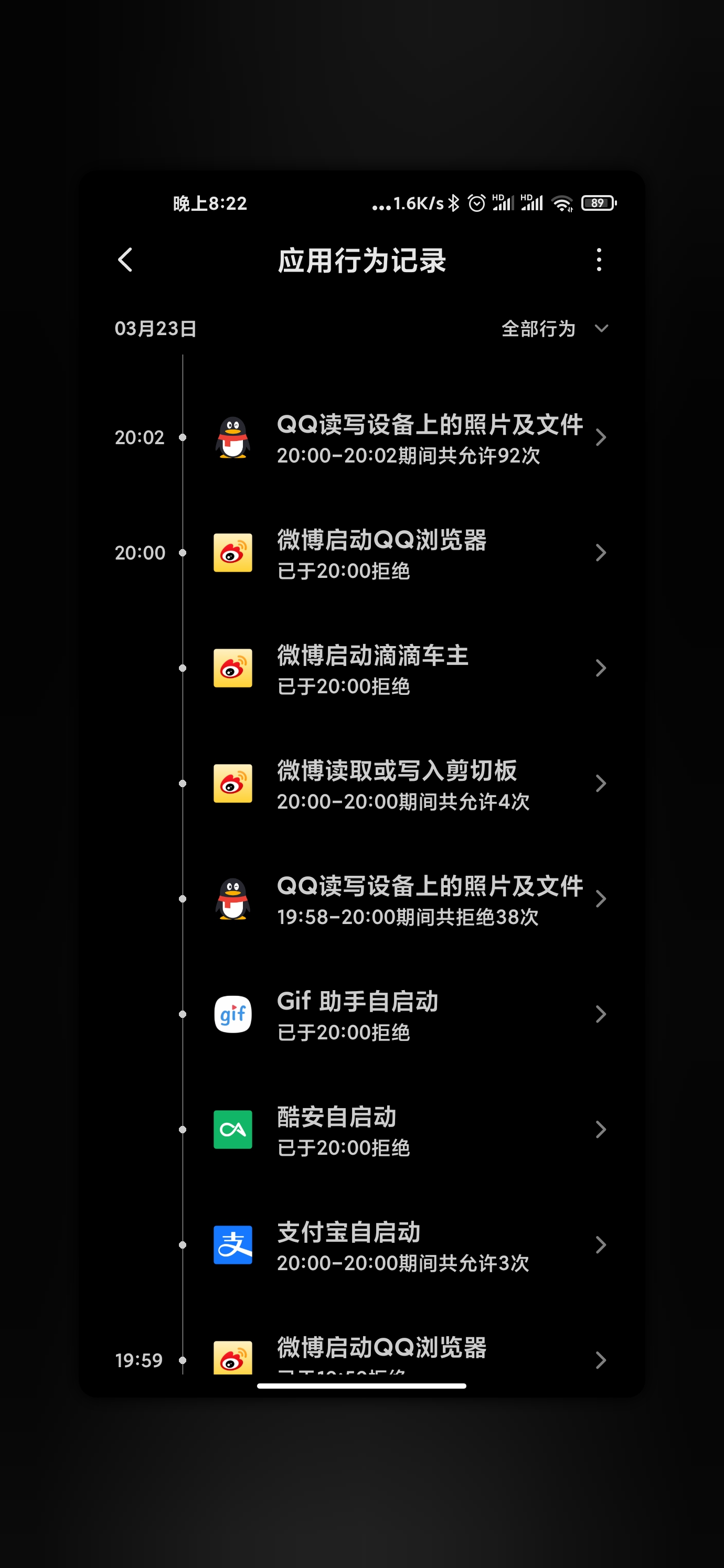Viewport: 724px width, 1568px height.
Task: Go back from 应用行为记录
Action: pos(125,260)
